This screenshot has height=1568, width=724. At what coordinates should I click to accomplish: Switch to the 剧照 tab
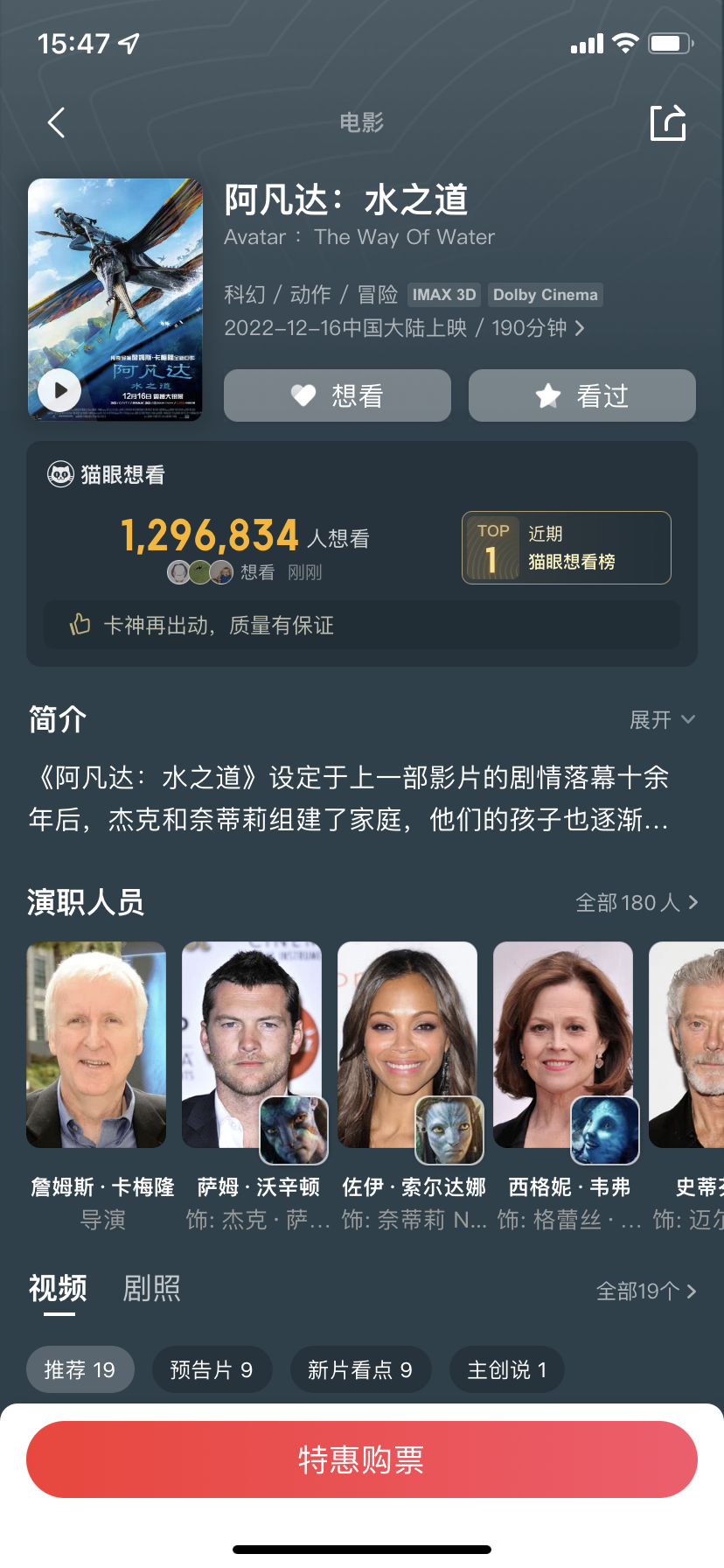151,1288
